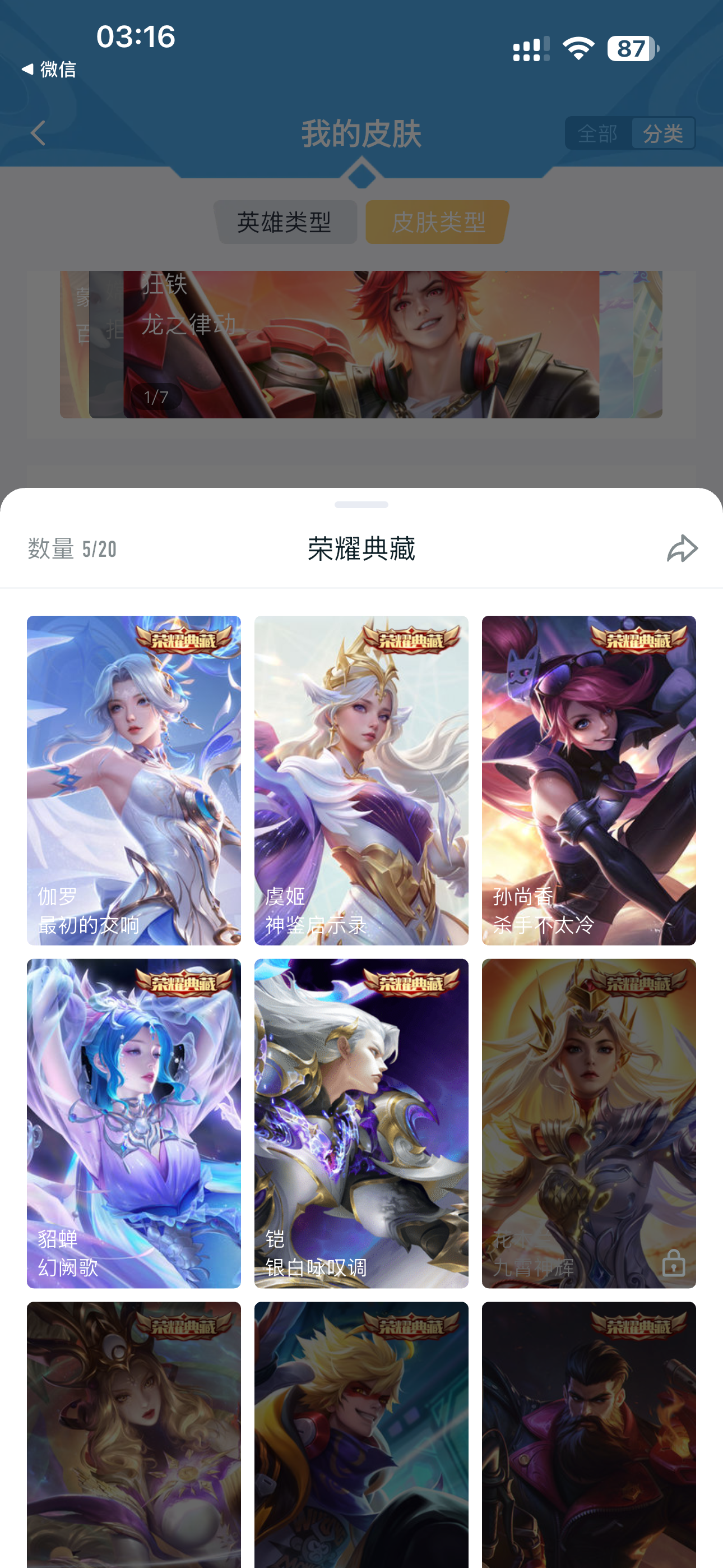Open 虞姬 神鉴启示录 skin card
This screenshot has height=1568, width=723.
pyautogui.click(x=361, y=780)
